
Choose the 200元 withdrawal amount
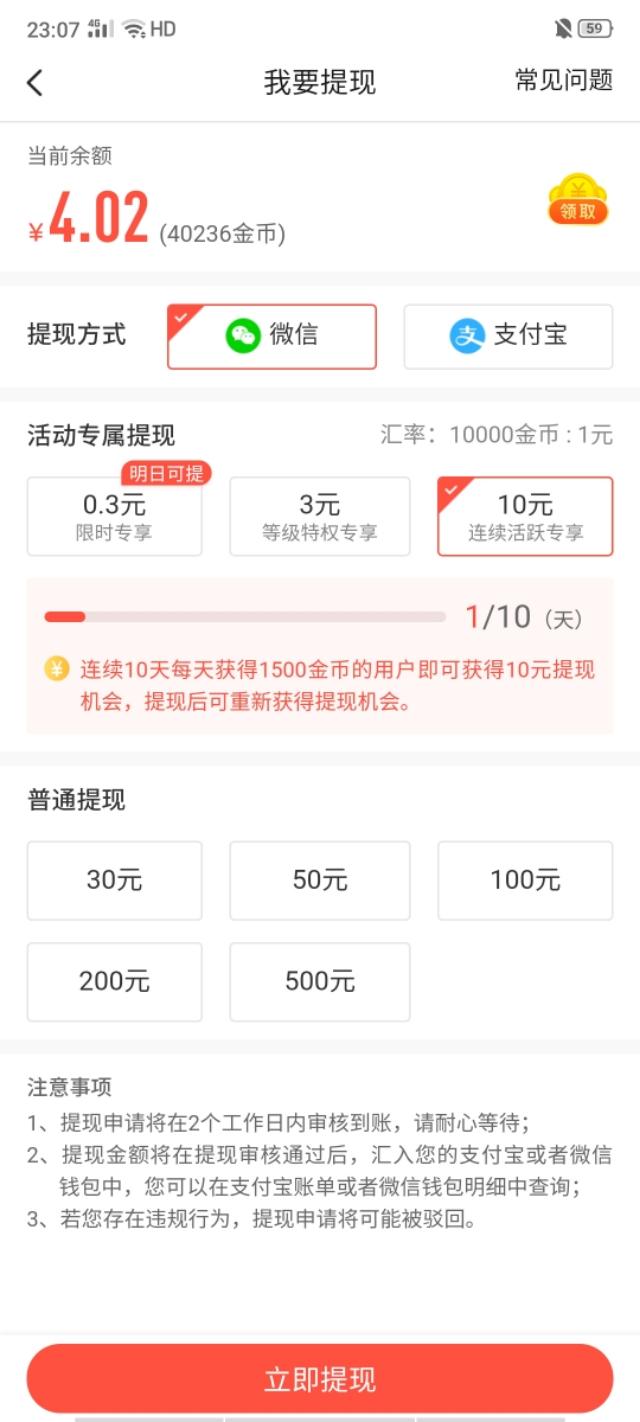[114, 982]
